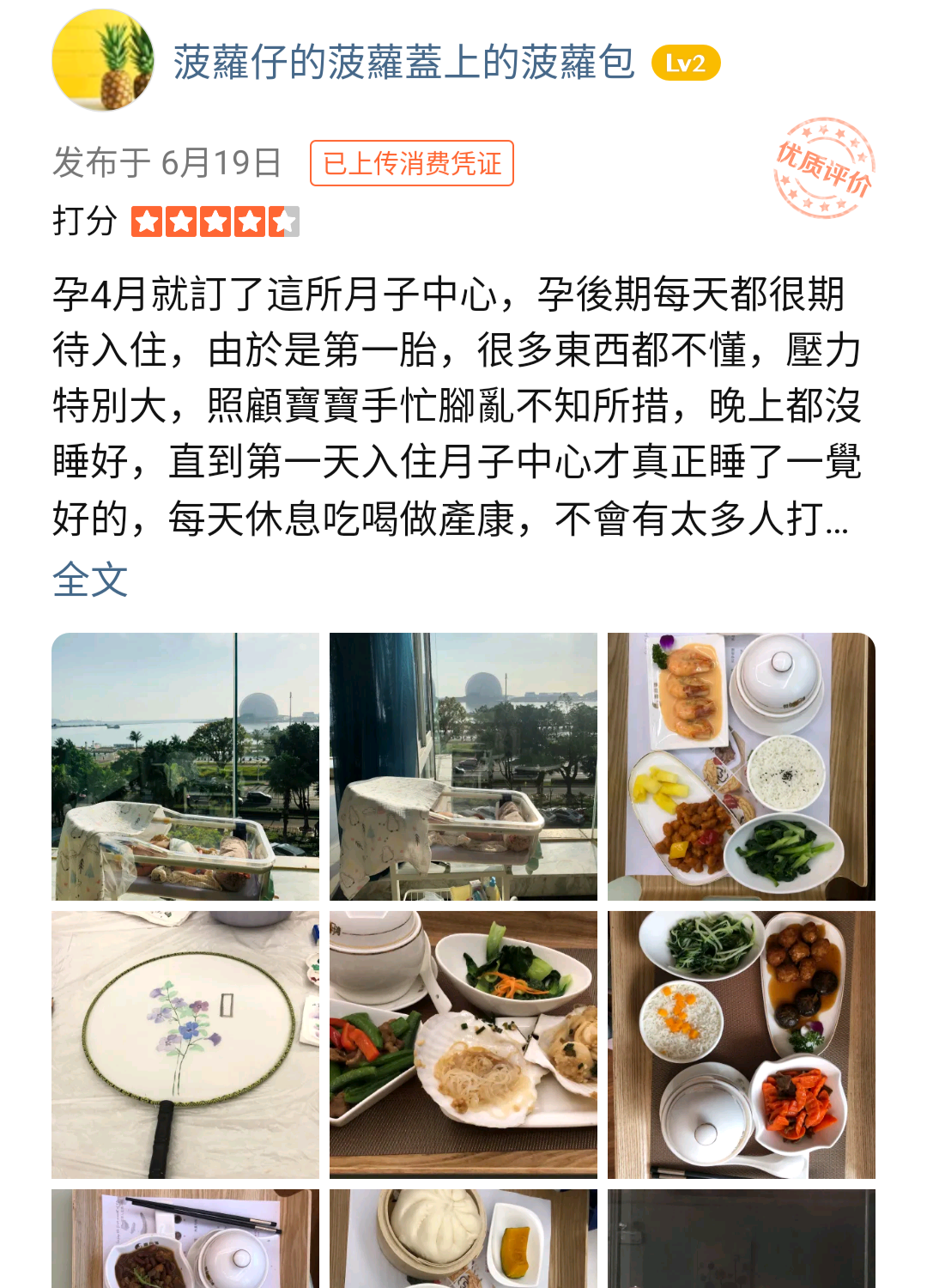Open first photo of crib by window
The height and width of the screenshot is (1288, 927).
pyautogui.click(x=185, y=766)
